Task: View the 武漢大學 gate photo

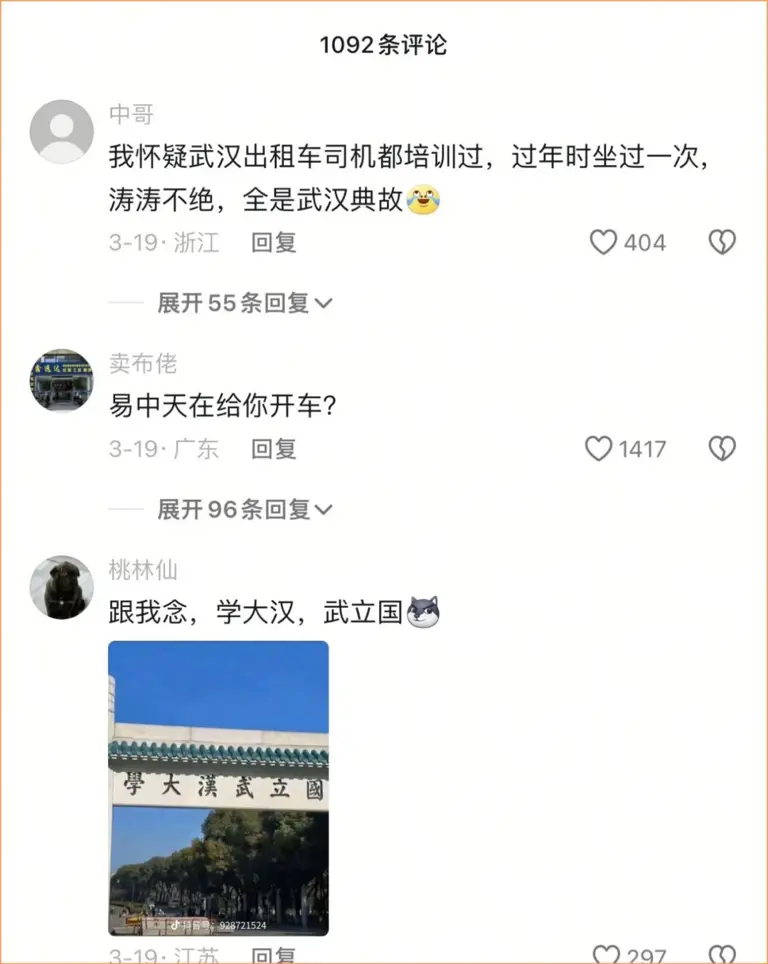Action: pos(216,790)
